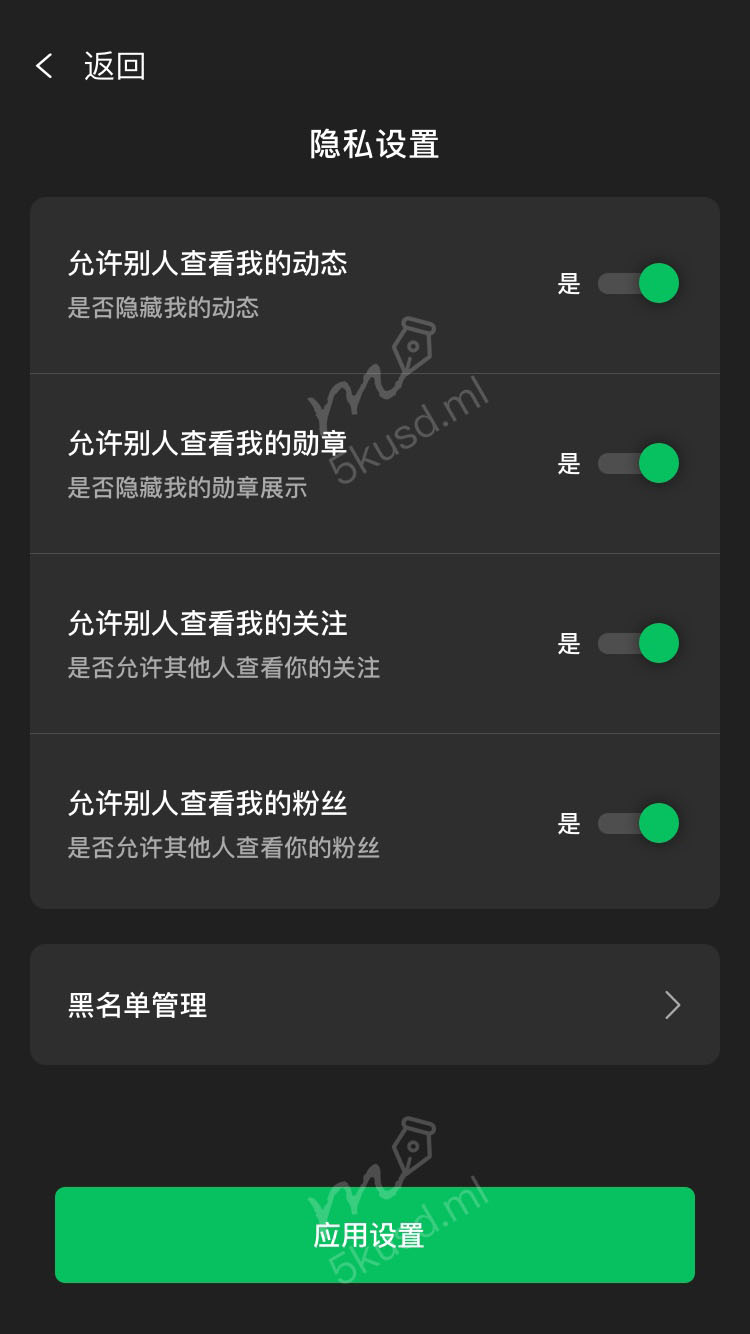
Task: Open 黑名单管理 row
Action: (375, 1004)
